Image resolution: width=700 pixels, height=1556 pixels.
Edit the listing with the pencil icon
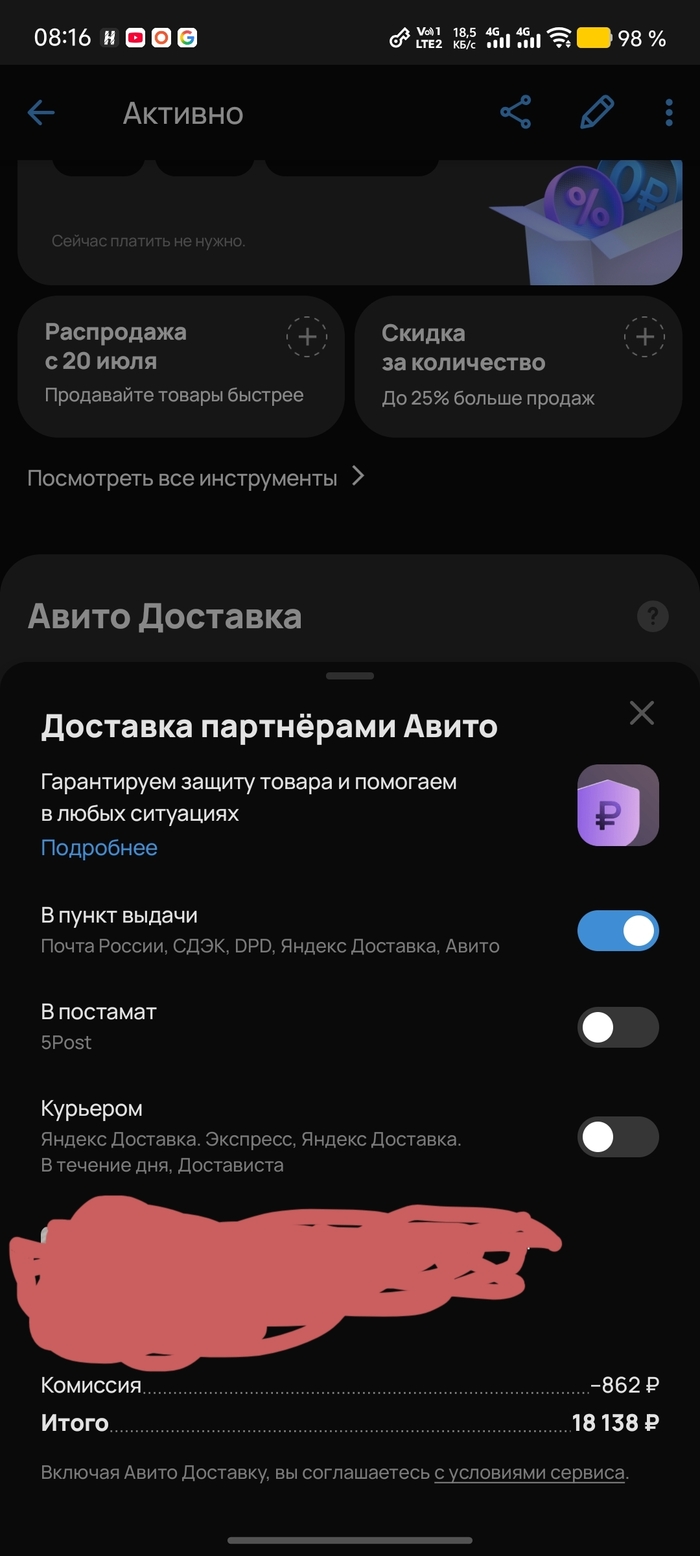(596, 113)
